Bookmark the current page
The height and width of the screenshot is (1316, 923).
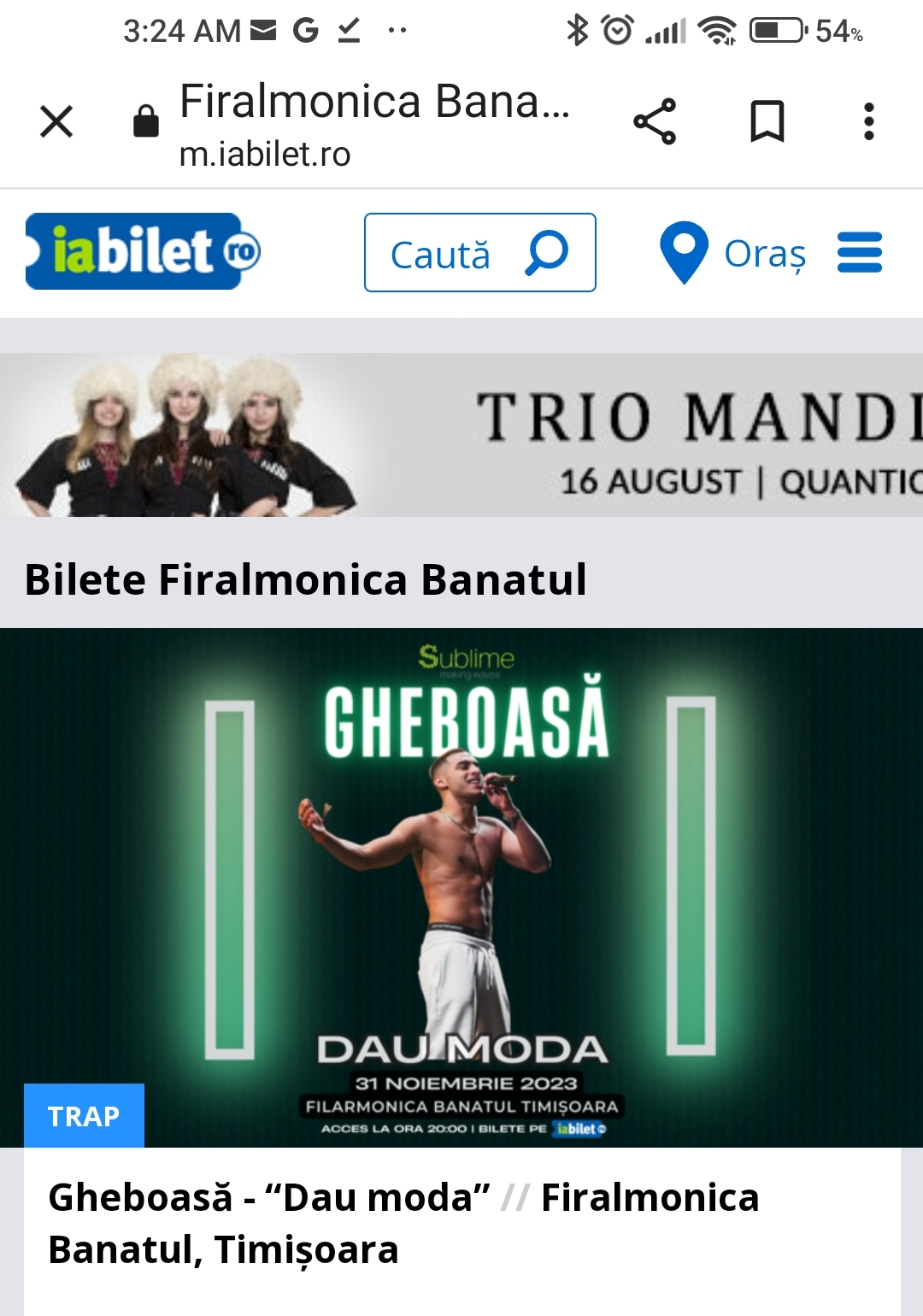[767, 121]
